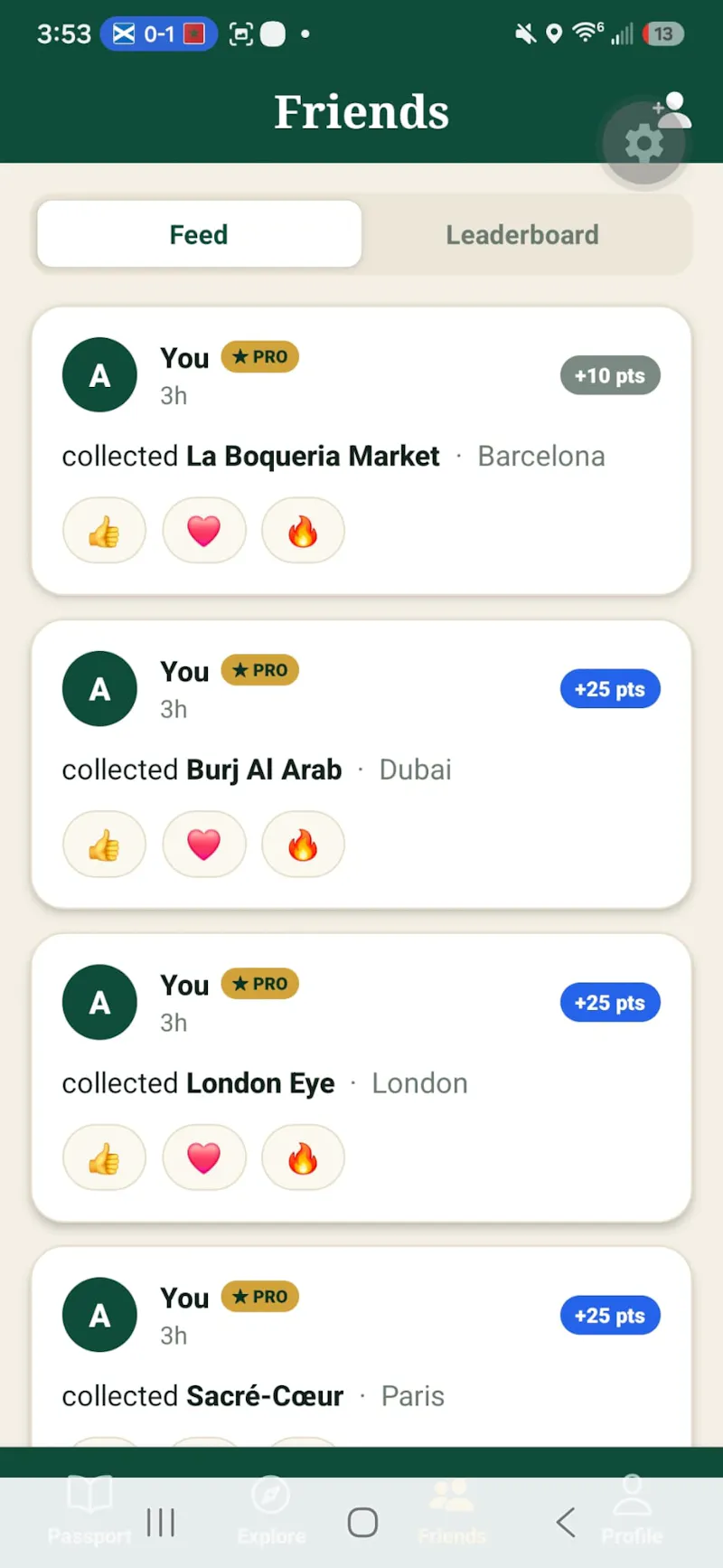The image size is (723, 1568).
Task: Go back using the system back button
Action: 566,1523
